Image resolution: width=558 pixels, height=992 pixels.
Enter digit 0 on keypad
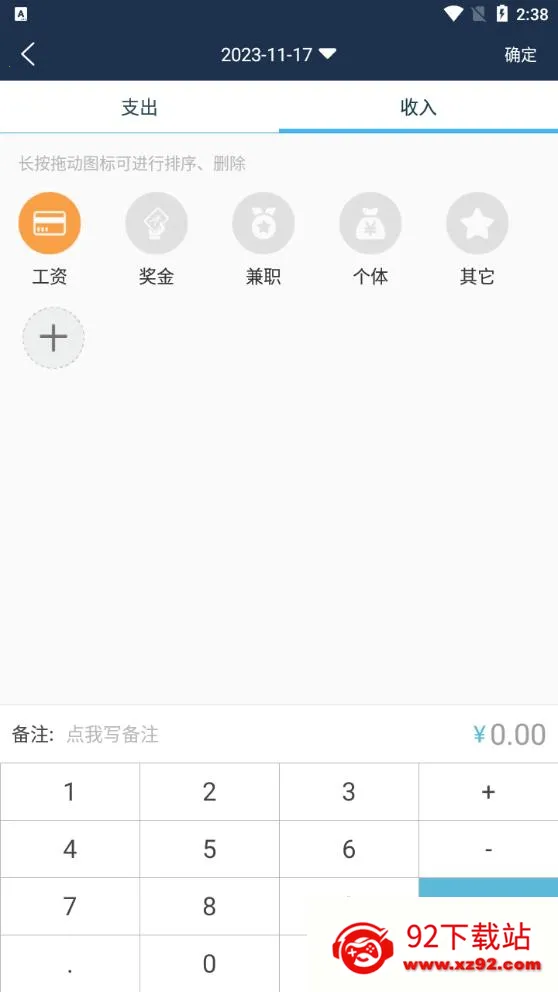[x=209, y=964]
